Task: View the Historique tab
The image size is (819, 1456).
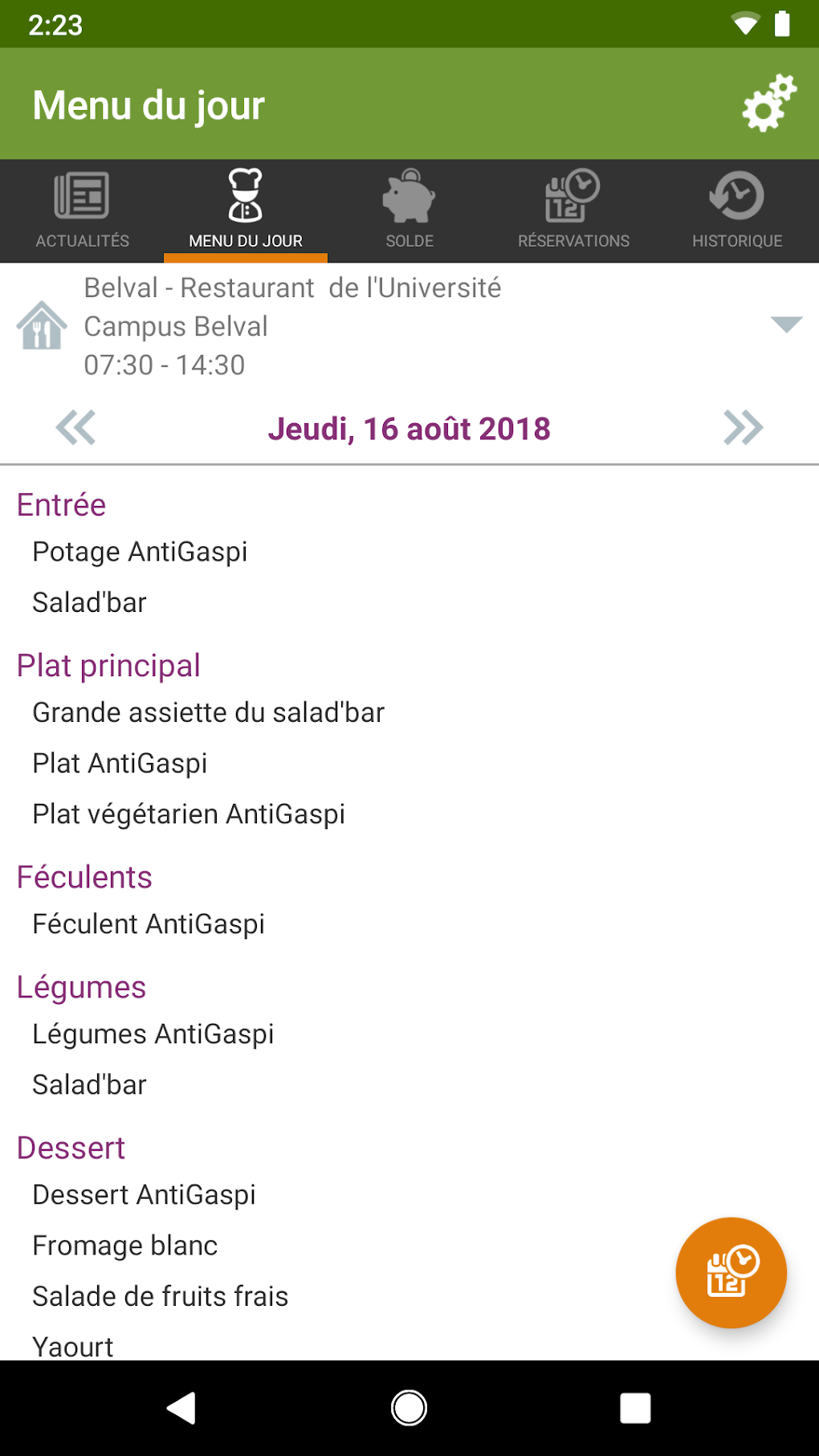Action: tap(737, 210)
